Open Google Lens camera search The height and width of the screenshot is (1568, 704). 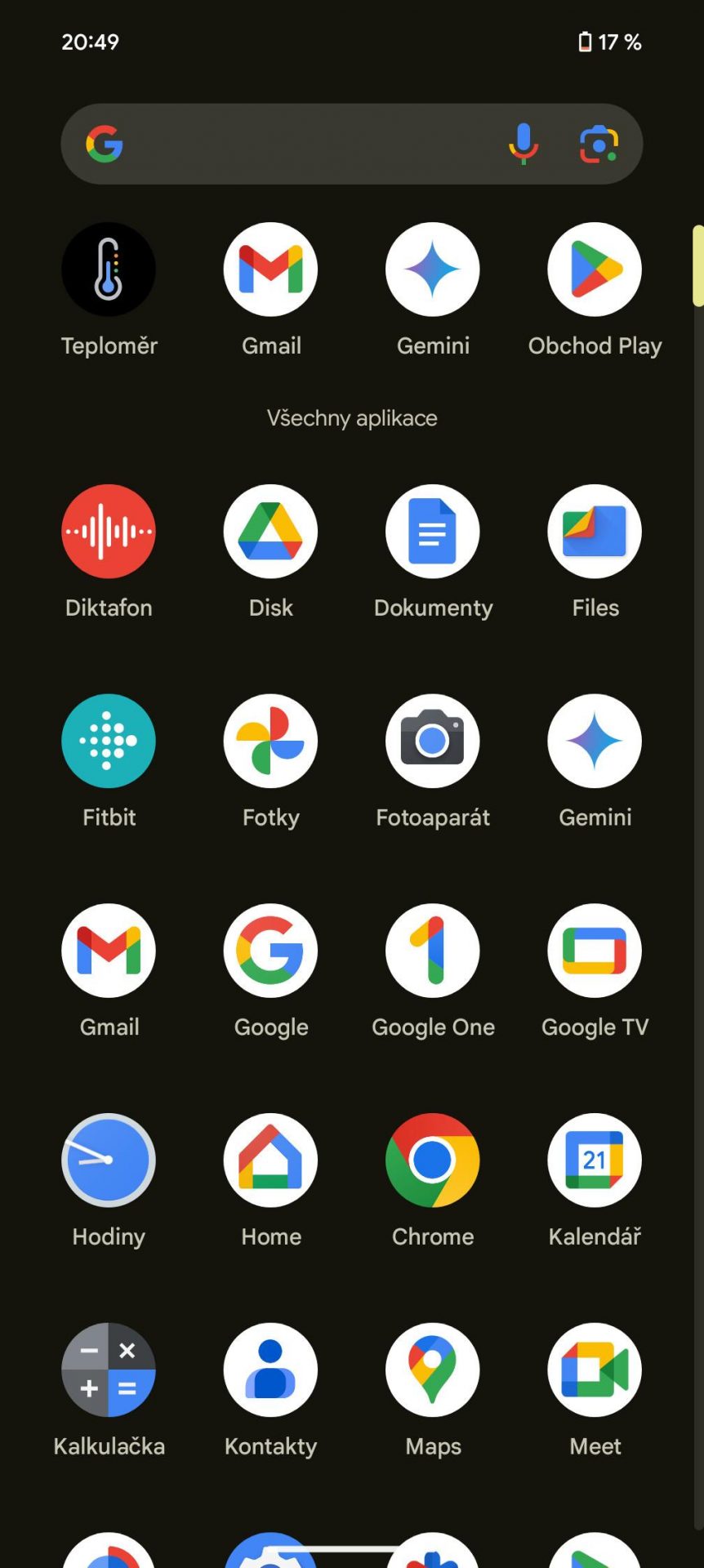[599, 145]
